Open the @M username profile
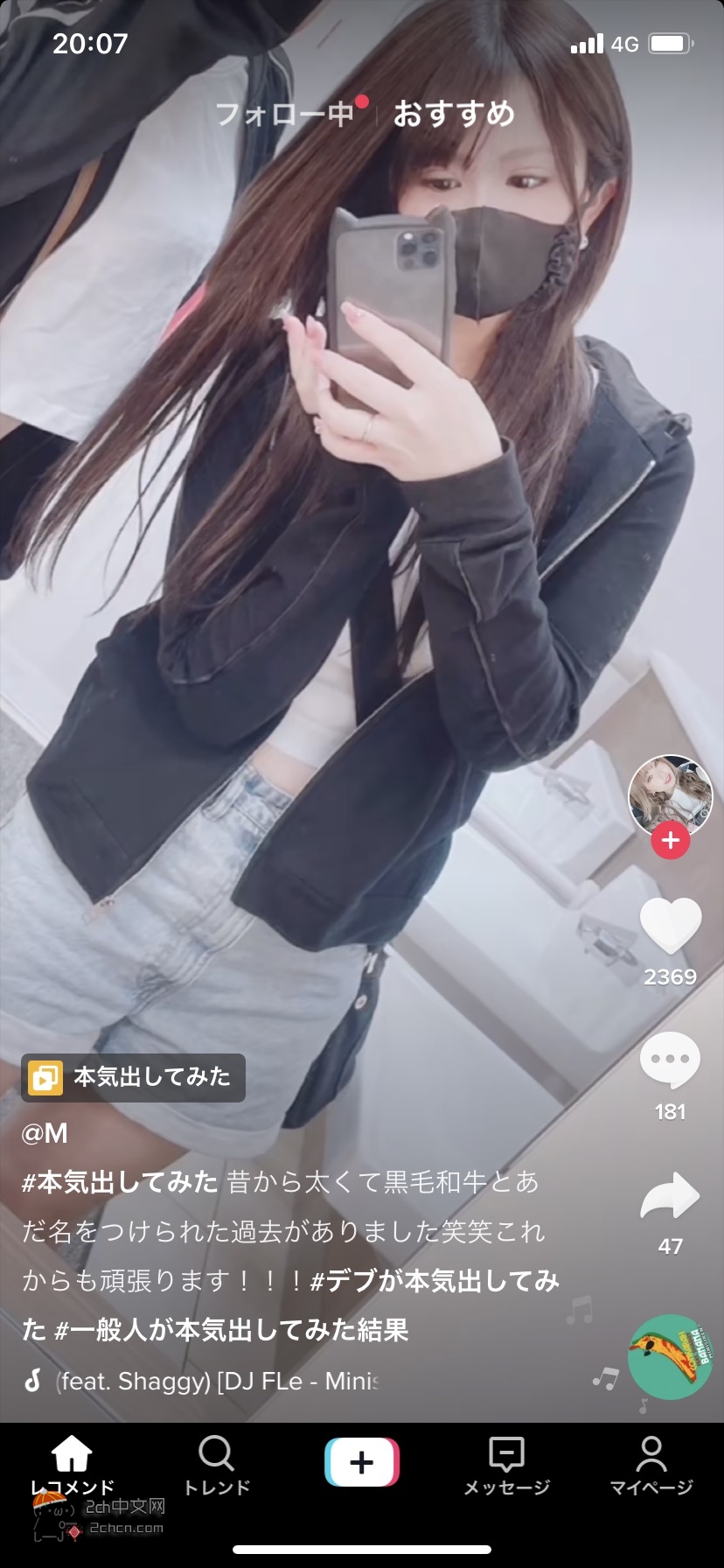 pos(45,1134)
